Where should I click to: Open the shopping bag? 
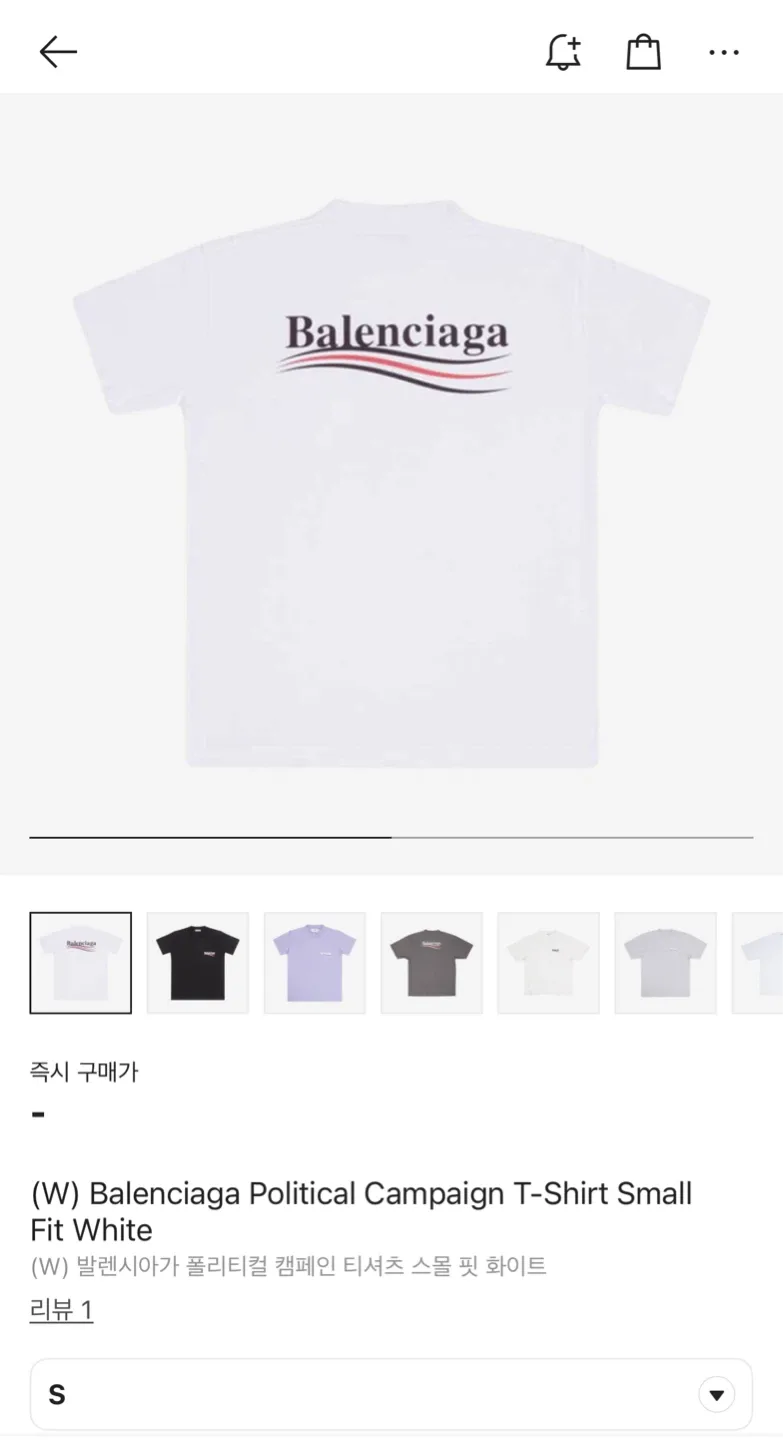click(644, 52)
